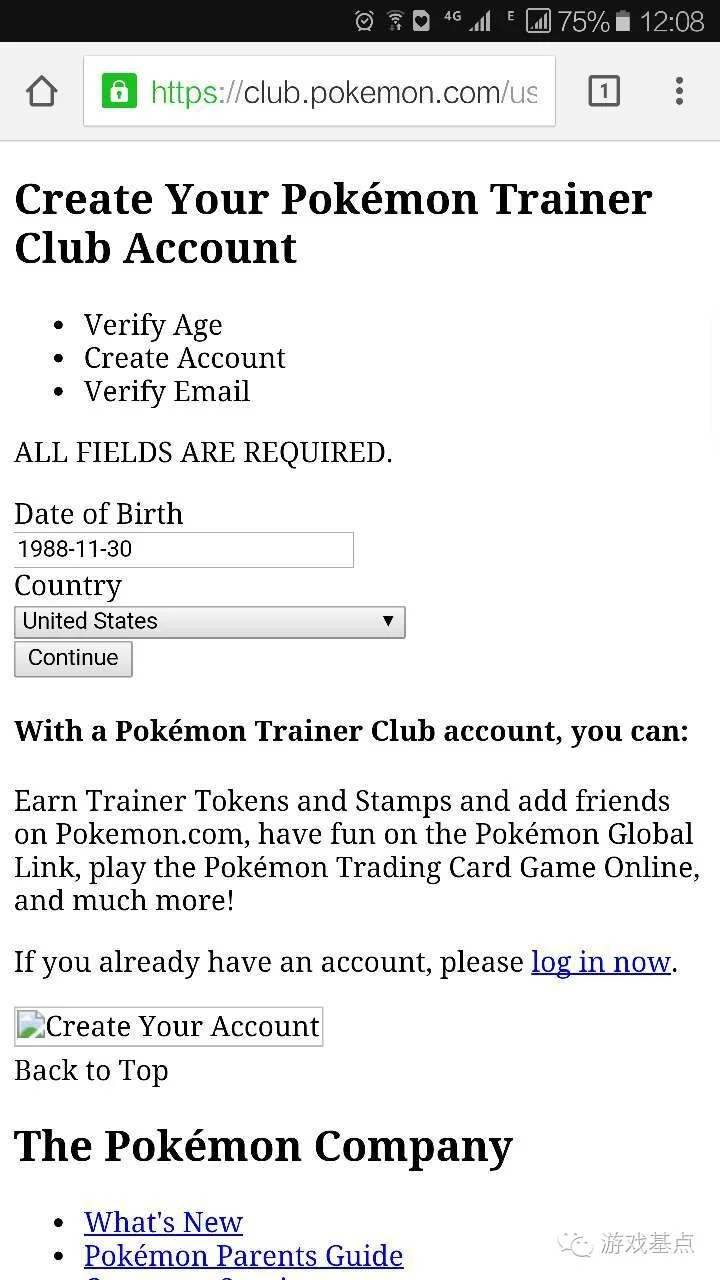The image size is (720, 1280).
Task: Tap the Create Your Account button
Action: 168,1025
